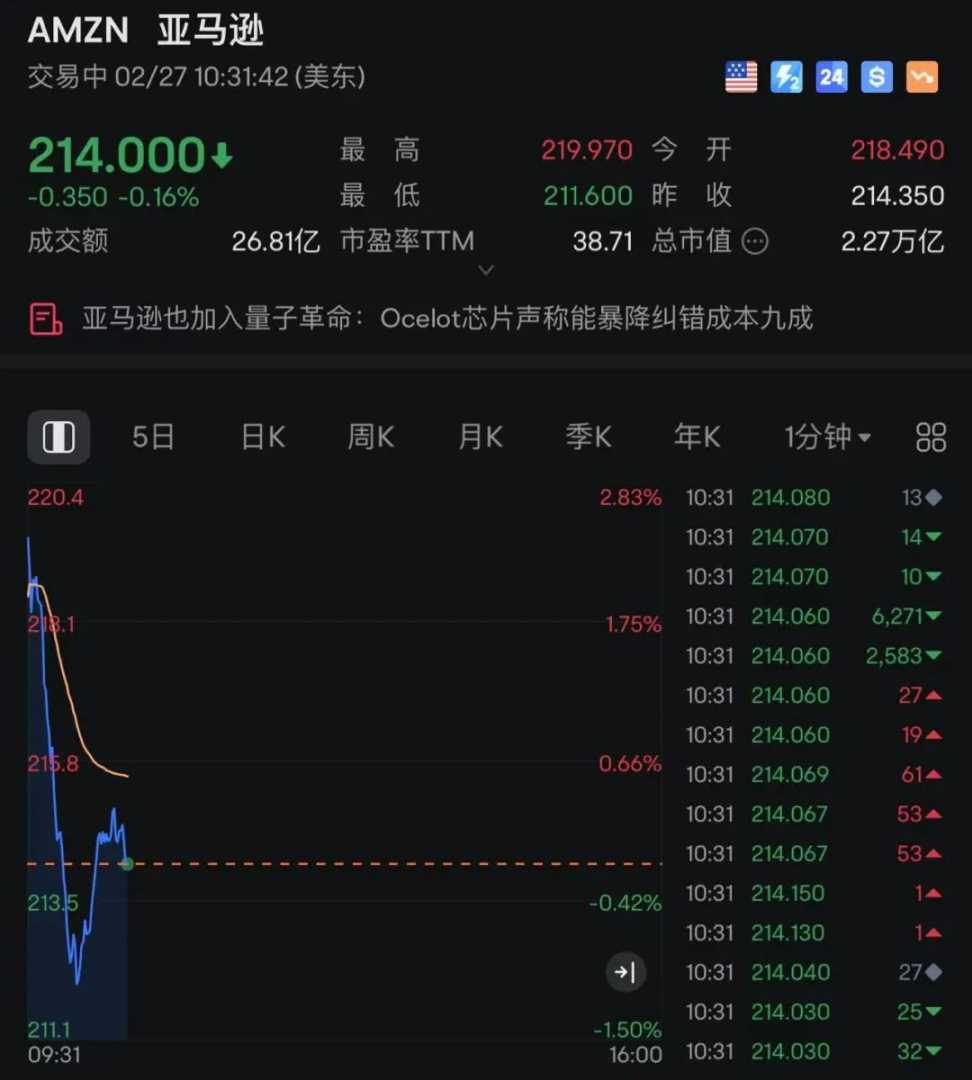Viewport: 972px width, 1080px height.
Task: Expand more quote details chevron
Action: (x=486, y=270)
